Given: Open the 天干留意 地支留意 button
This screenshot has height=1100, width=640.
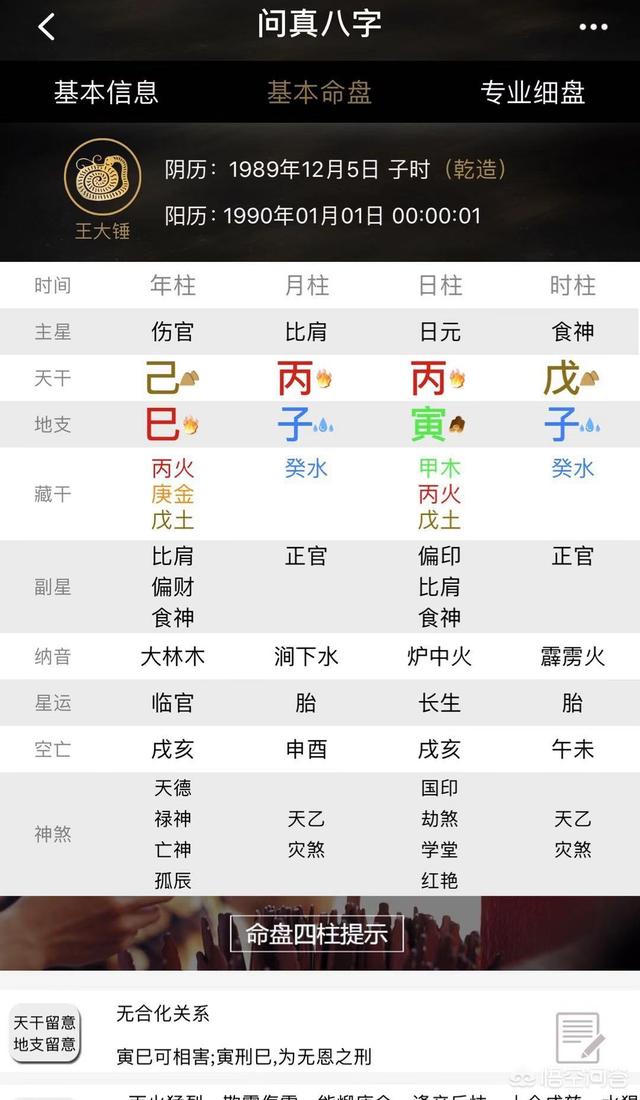Looking at the screenshot, I should coord(43,1034).
